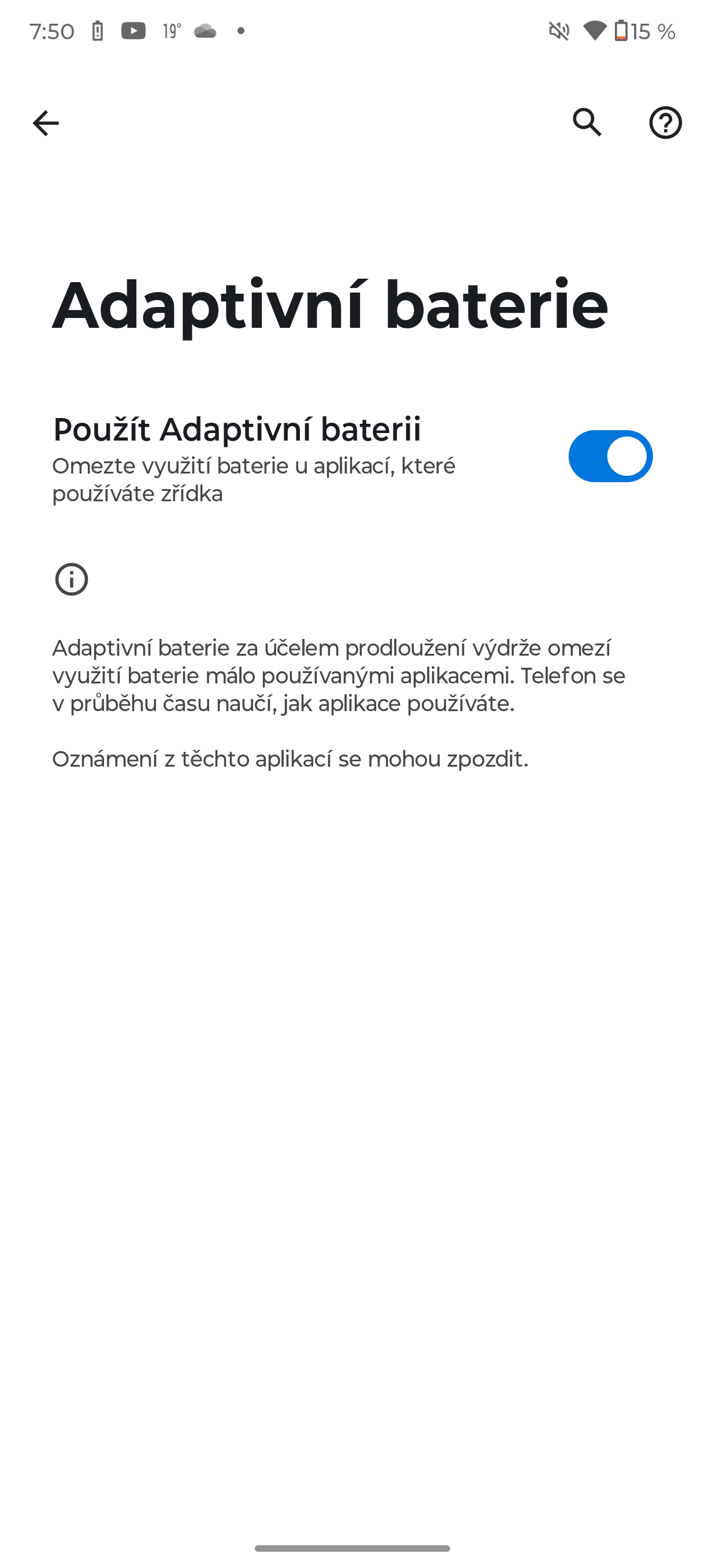The image size is (705, 1568).
Task: Open settings search
Action: coord(587,123)
